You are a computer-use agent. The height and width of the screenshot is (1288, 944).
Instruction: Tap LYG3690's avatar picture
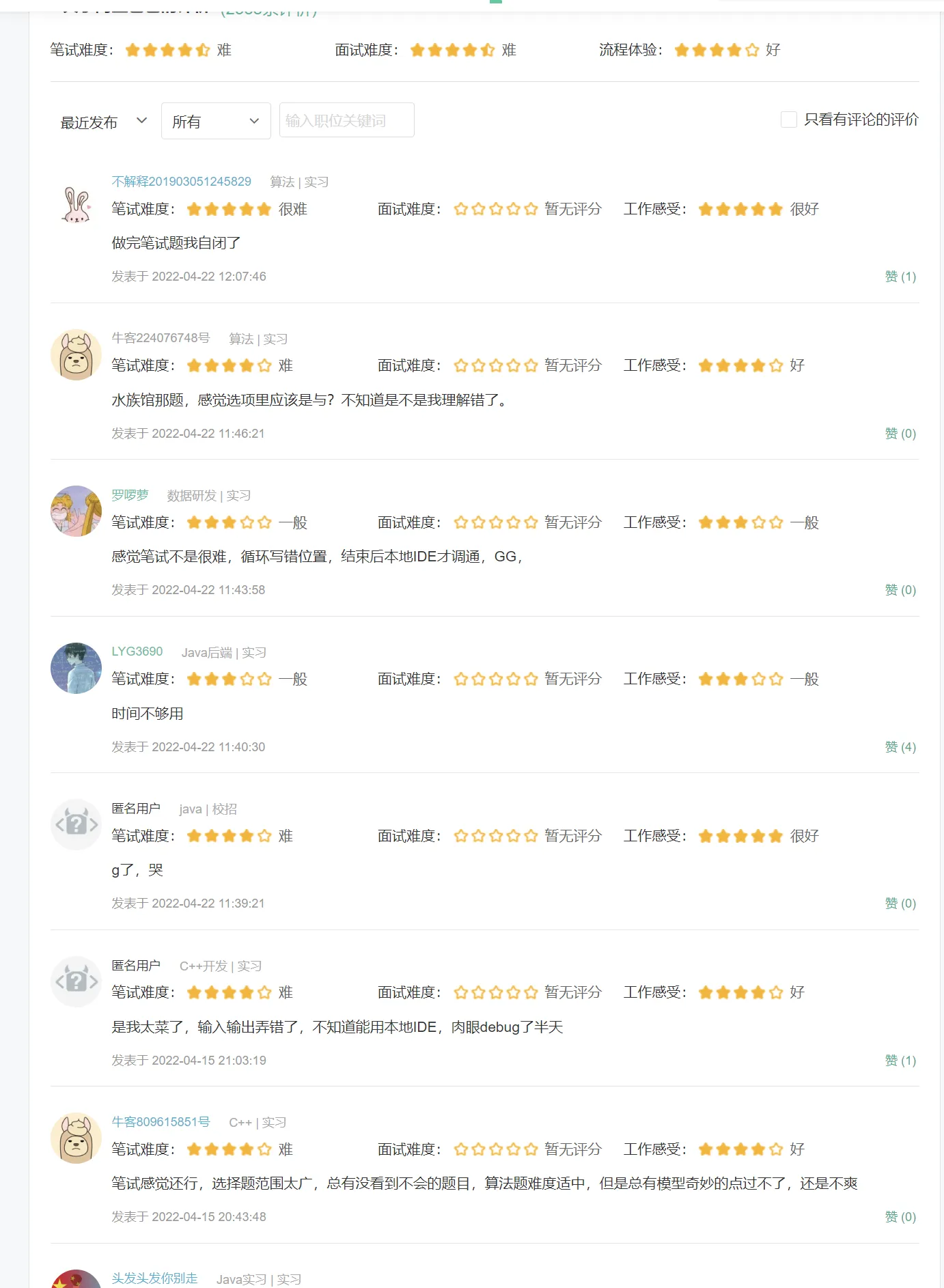click(x=76, y=668)
